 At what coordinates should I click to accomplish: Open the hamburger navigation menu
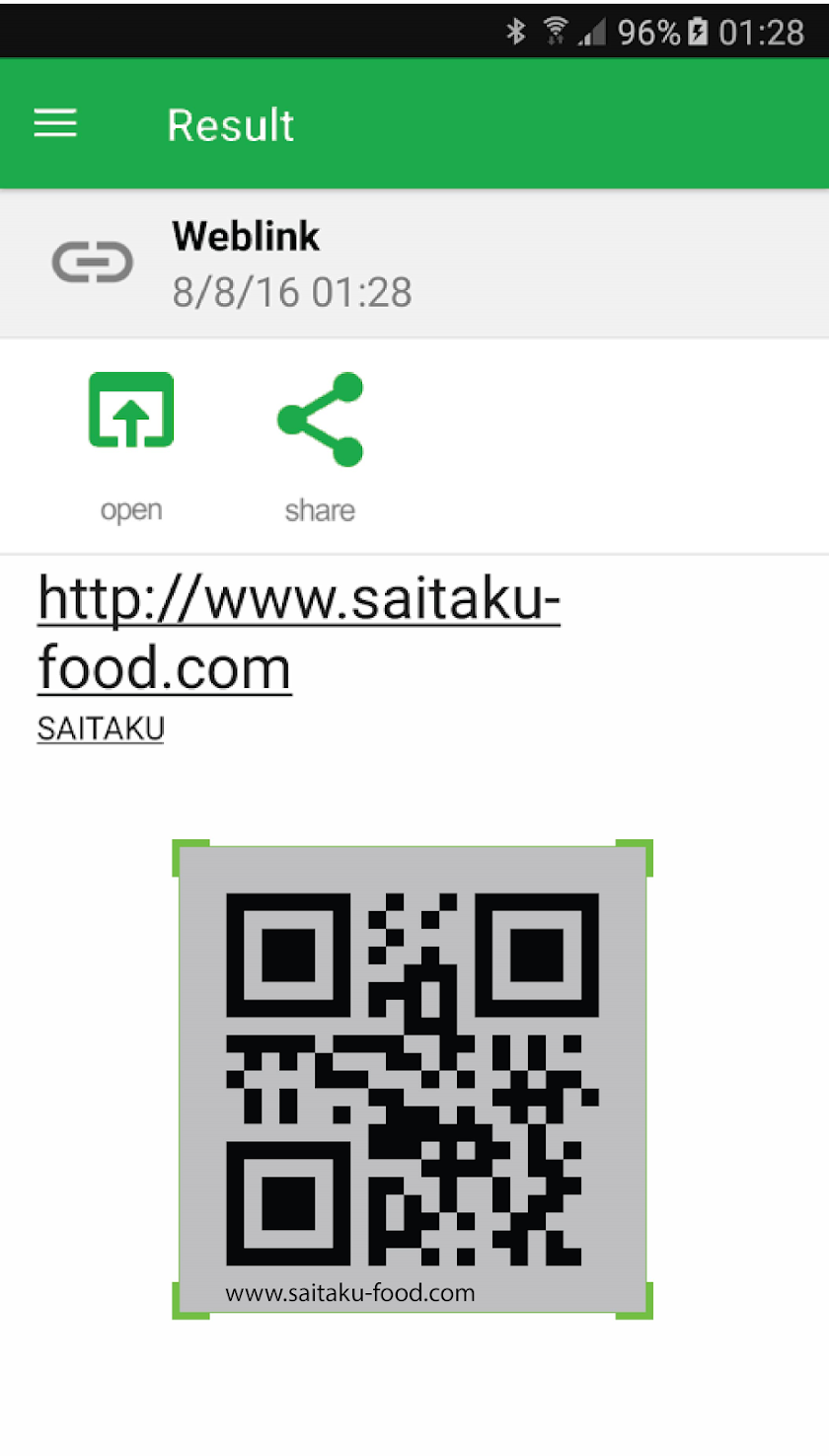pyautogui.click(x=55, y=123)
